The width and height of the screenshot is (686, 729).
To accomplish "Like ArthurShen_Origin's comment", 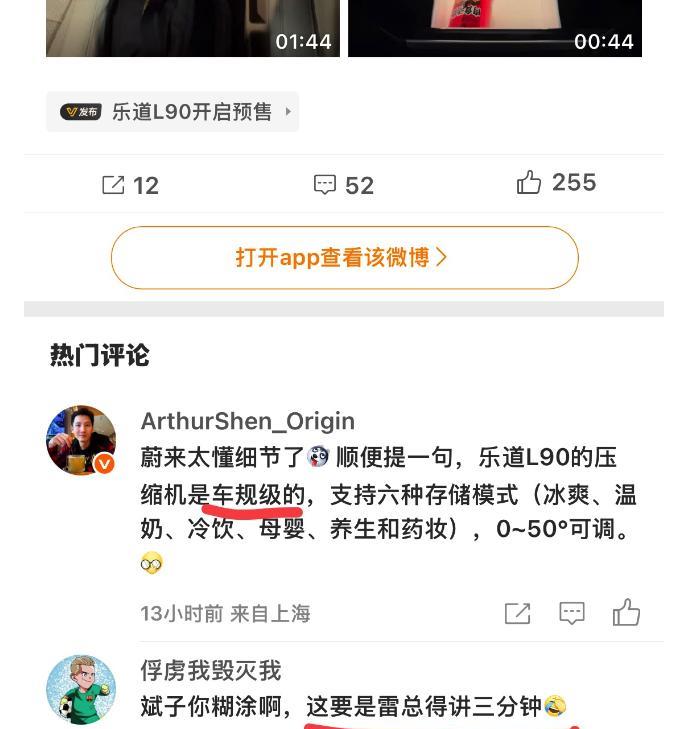I will [x=626, y=612].
